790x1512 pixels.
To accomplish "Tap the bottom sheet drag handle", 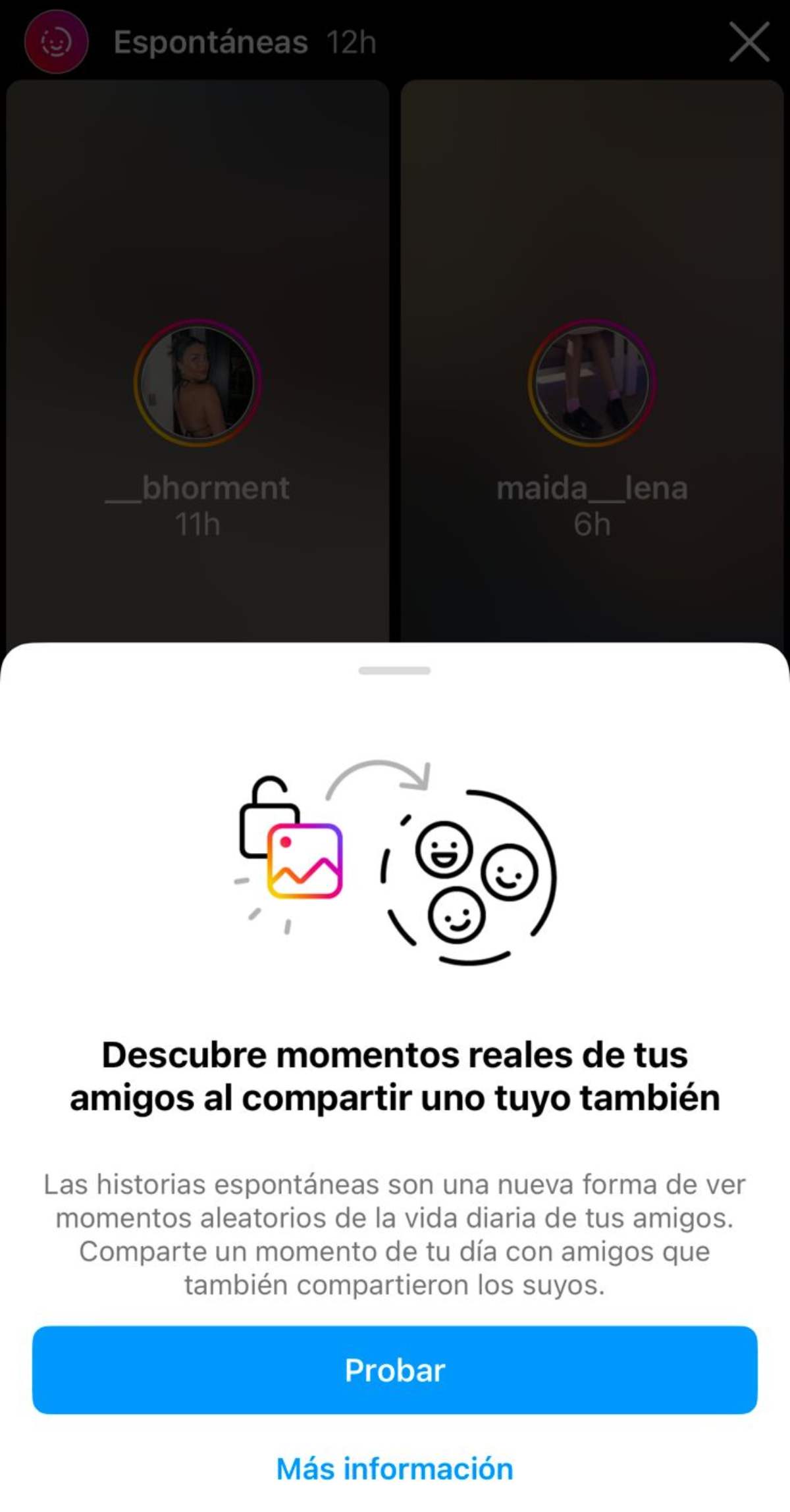I will (394, 671).
